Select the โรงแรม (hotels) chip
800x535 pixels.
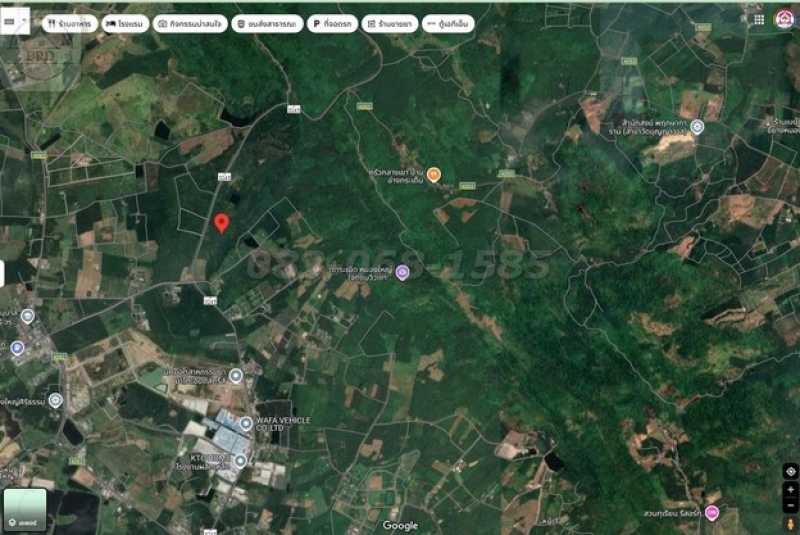click(x=124, y=23)
